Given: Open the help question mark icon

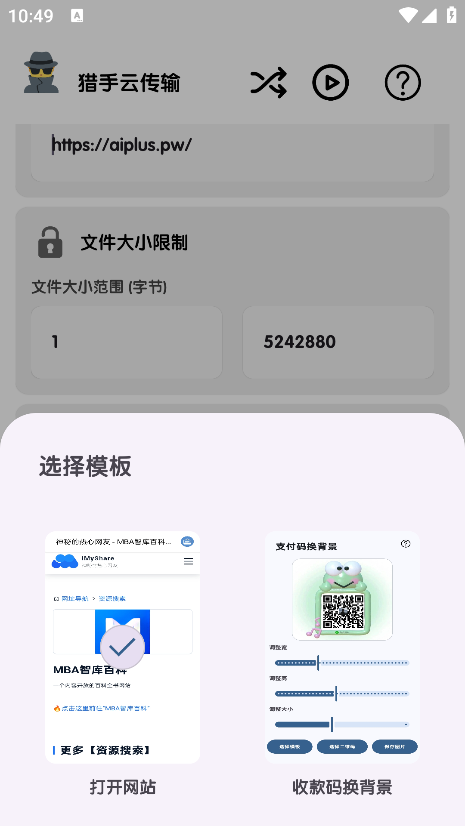Looking at the screenshot, I should click(403, 83).
